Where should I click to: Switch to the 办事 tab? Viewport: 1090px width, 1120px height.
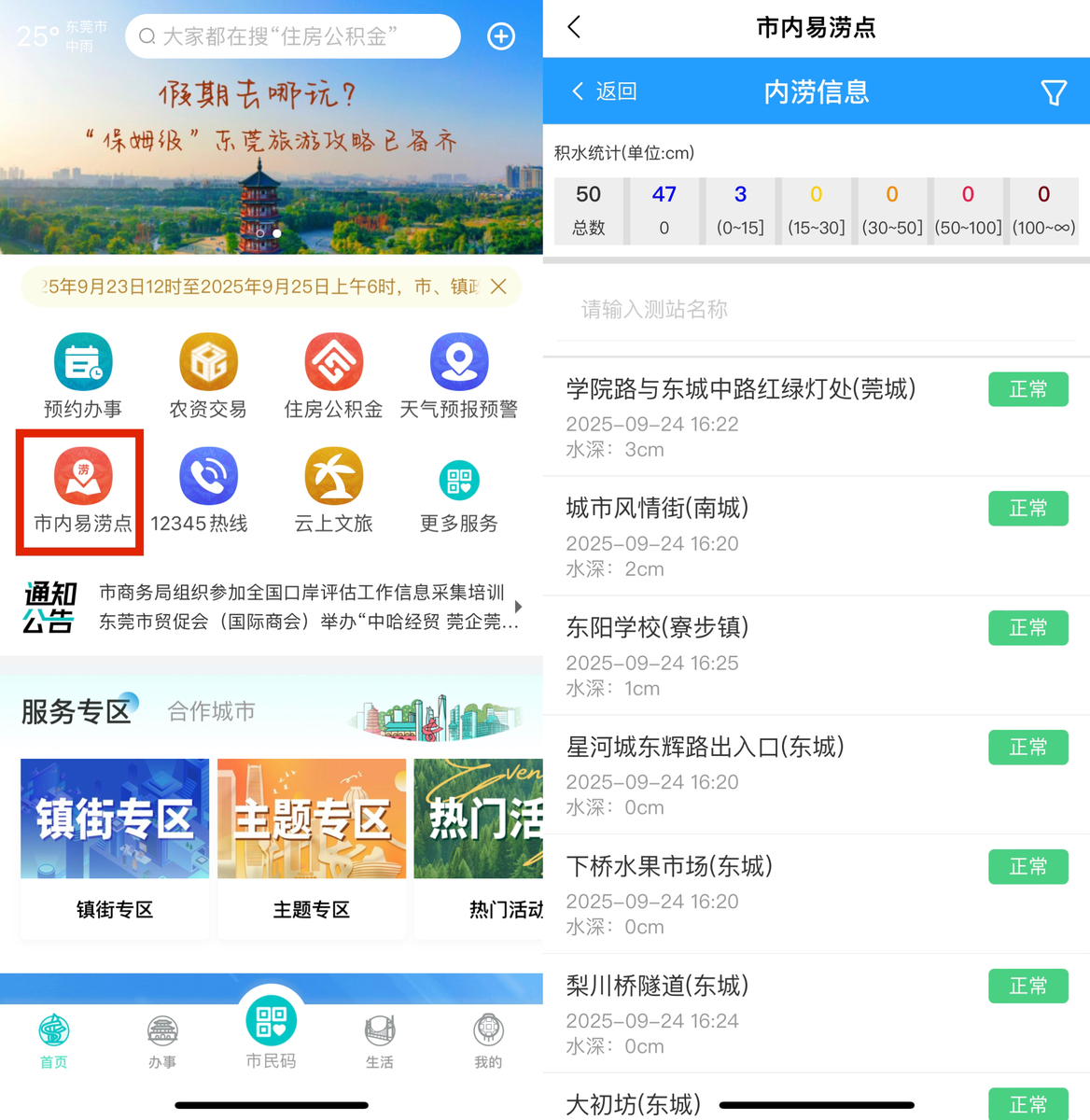(x=162, y=1041)
